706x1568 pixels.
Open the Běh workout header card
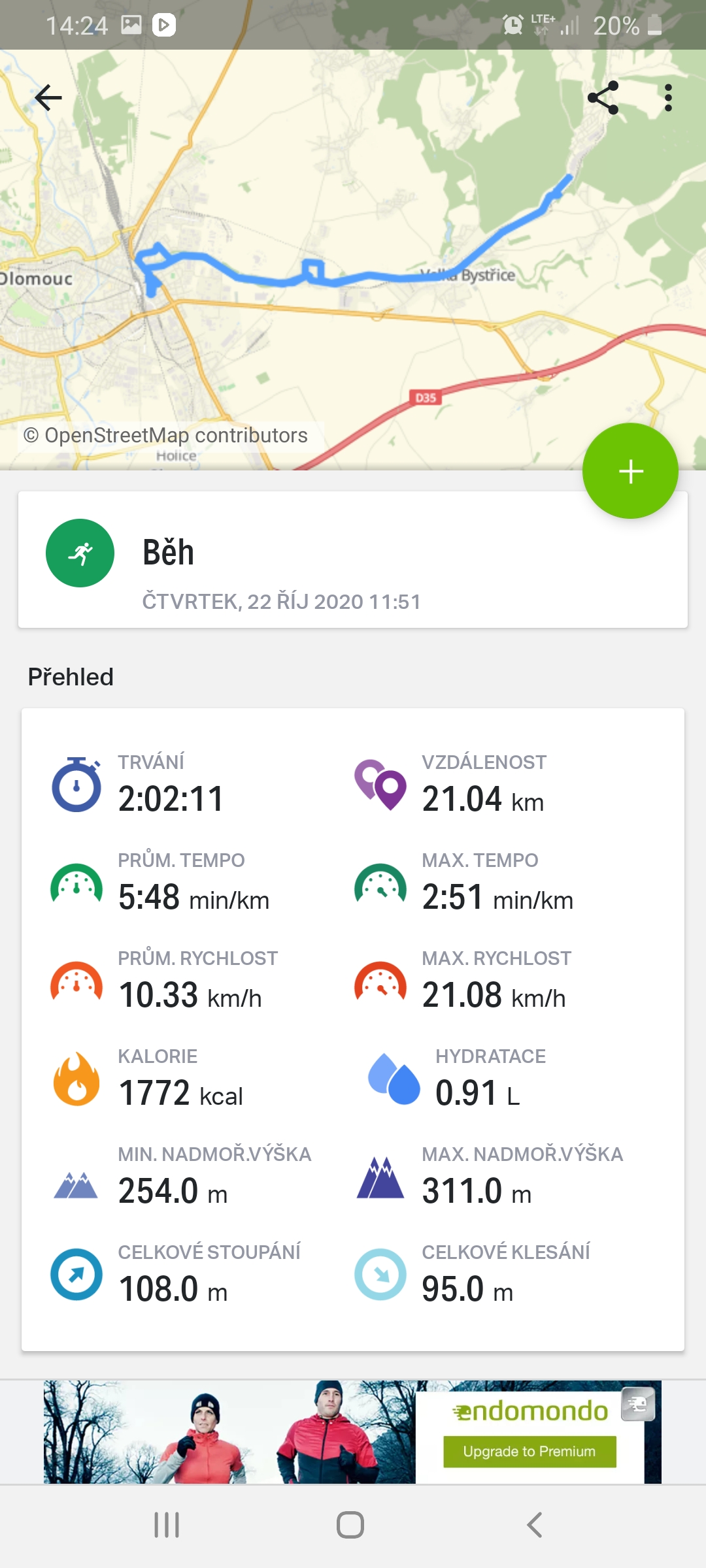353,560
